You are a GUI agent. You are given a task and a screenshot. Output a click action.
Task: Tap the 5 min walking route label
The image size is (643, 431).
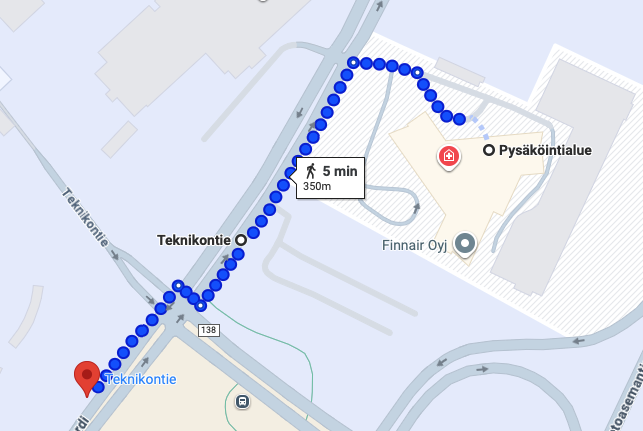click(x=330, y=176)
